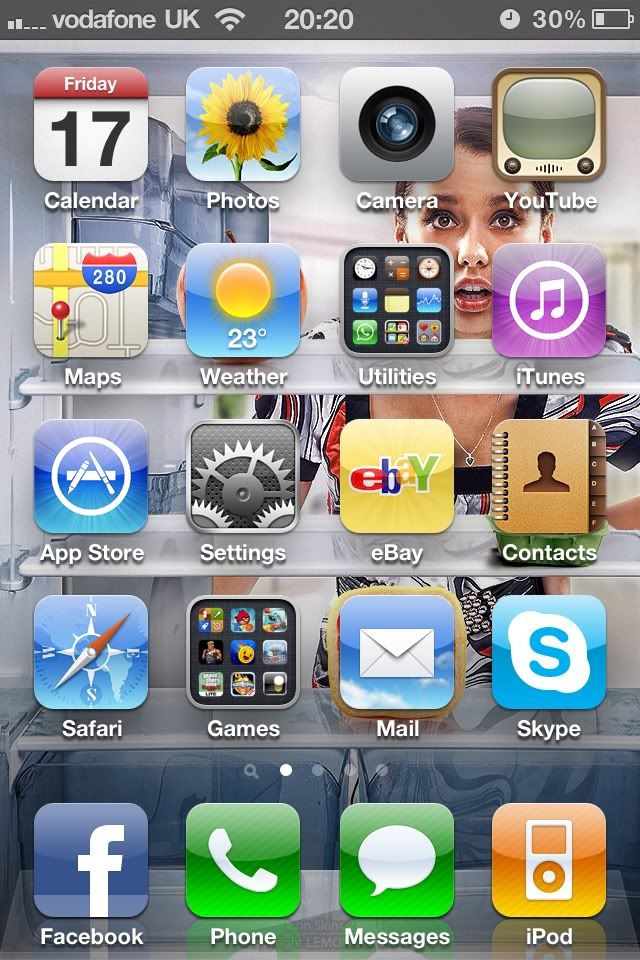Tap the Phone app in the dock
Image resolution: width=640 pixels, height=960 pixels.
click(x=243, y=861)
